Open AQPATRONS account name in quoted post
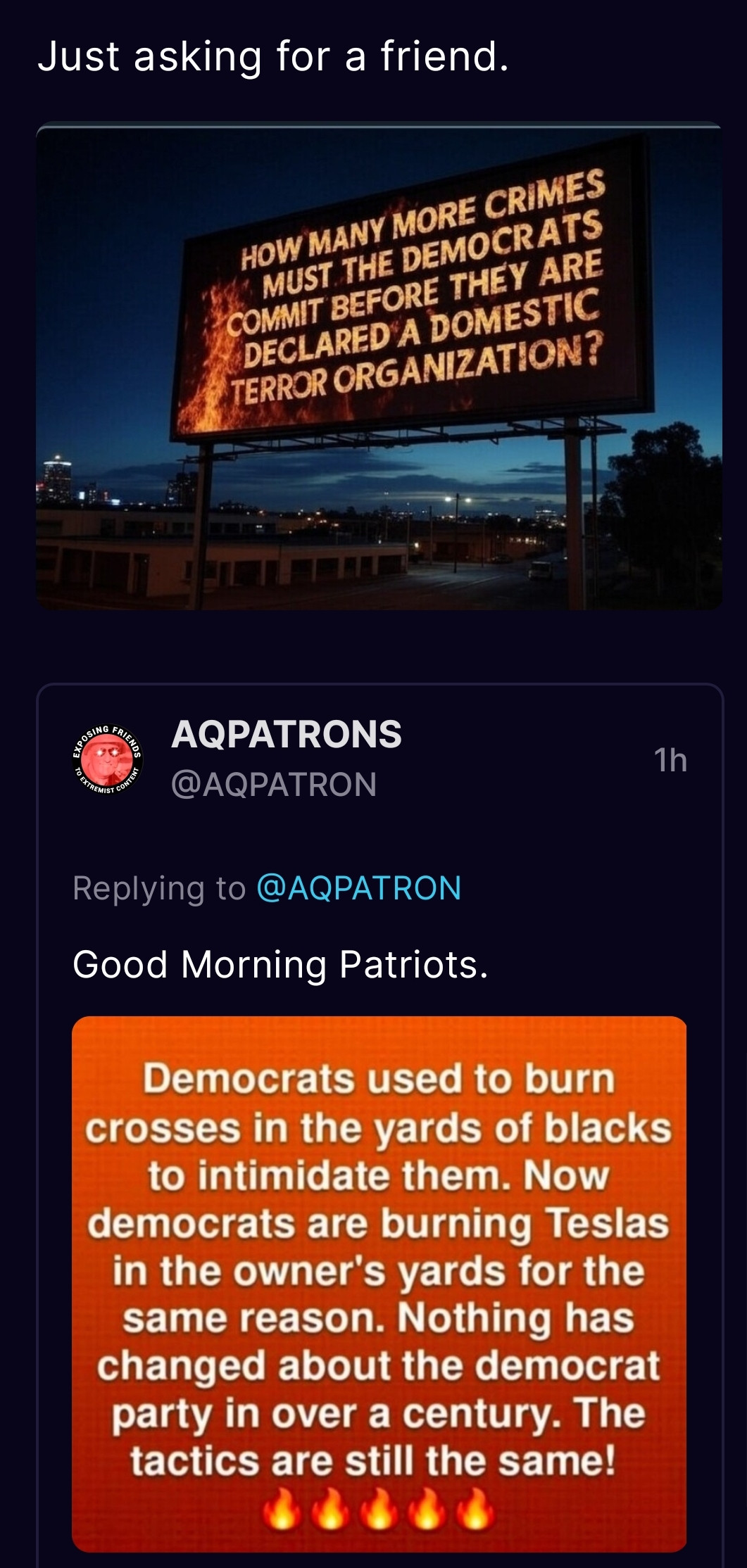747x1568 pixels. tap(286, 734)
